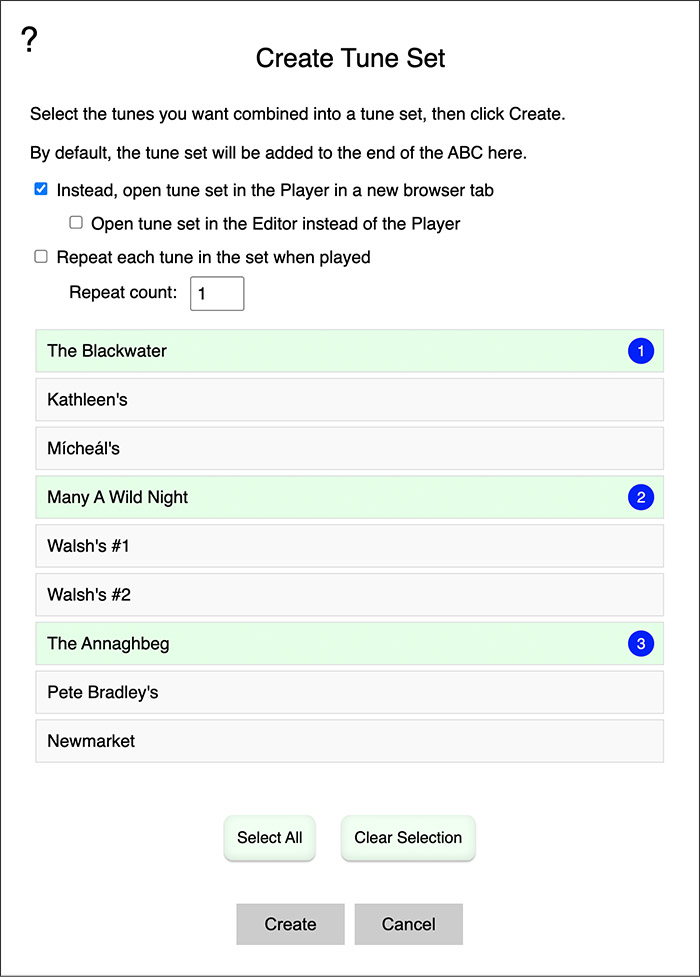Select the Mícheál's tune
Viewport: 700px width, 977px height.
pos(350,448)
